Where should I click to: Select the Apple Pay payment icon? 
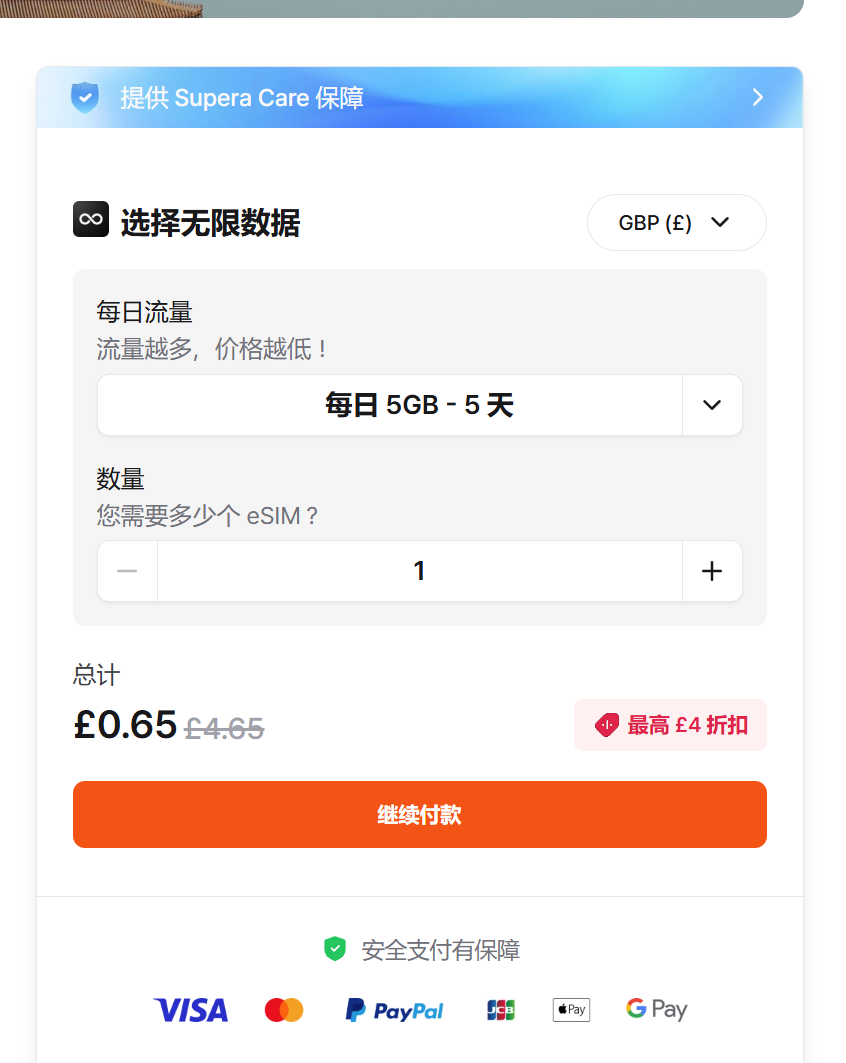pos(571,1010)
